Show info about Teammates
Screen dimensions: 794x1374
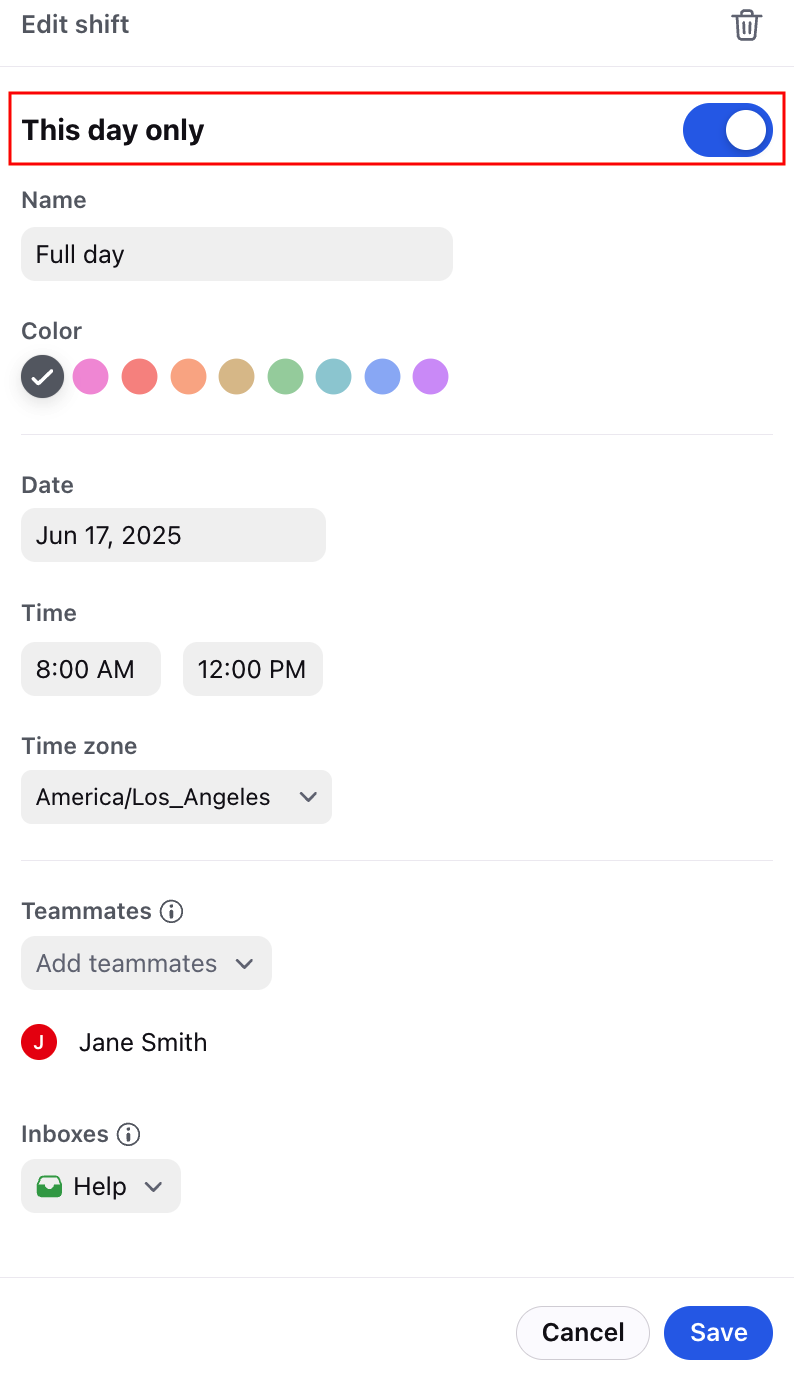[x=172, y=911]
